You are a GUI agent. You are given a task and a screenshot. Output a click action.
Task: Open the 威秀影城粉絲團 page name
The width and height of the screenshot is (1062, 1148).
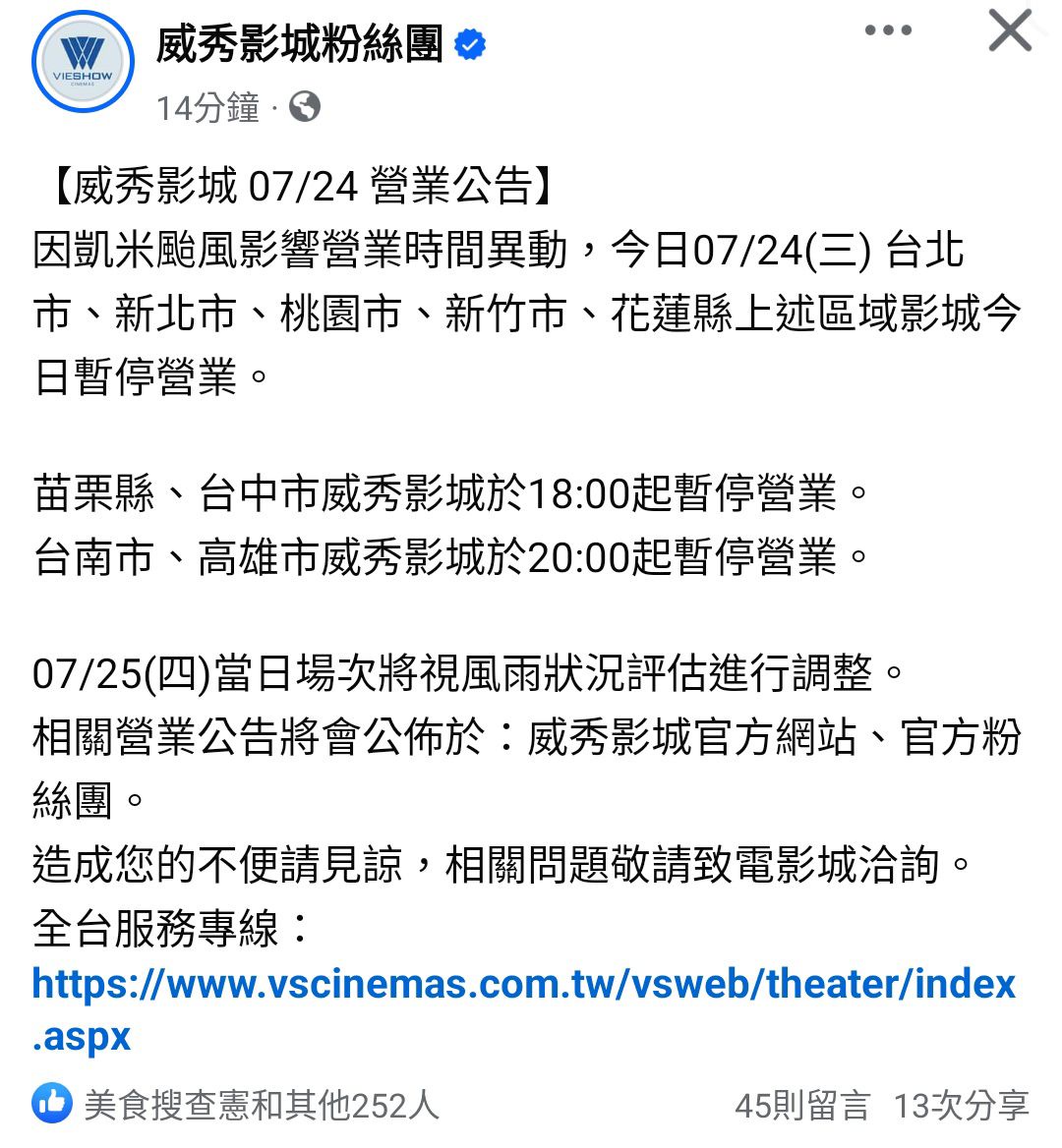[300, 45]
